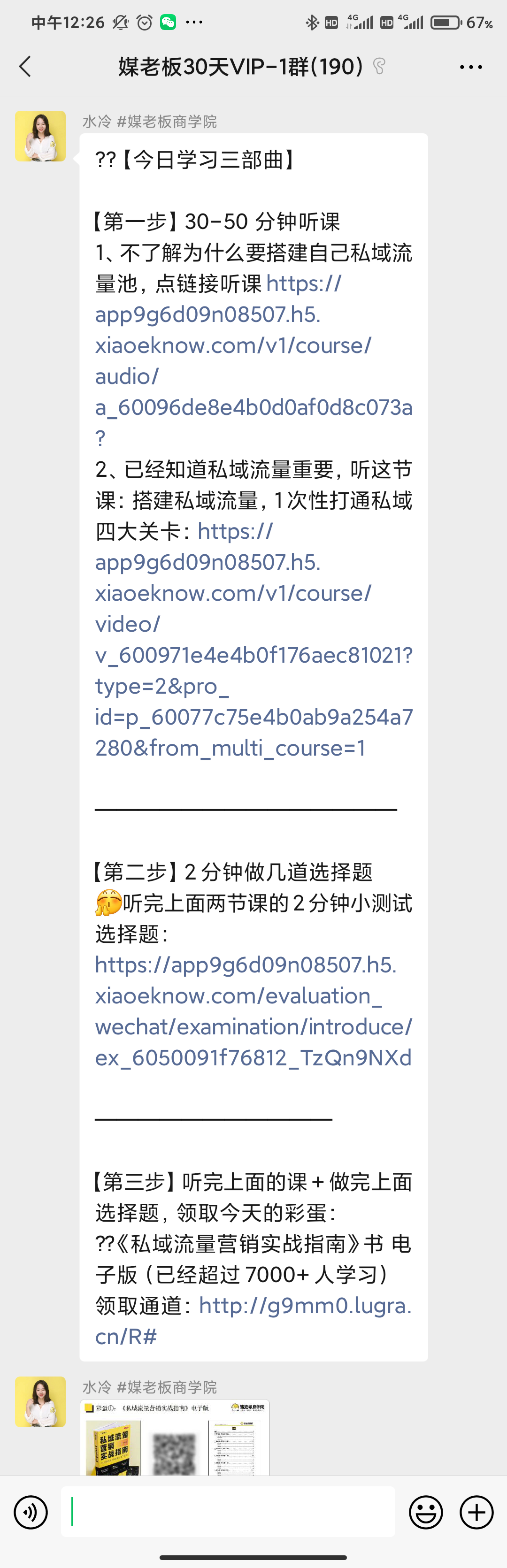Switch to voice message input
Image resolution: width=507 pixels, height=1568 pixels.
(x=31, y=1512)
